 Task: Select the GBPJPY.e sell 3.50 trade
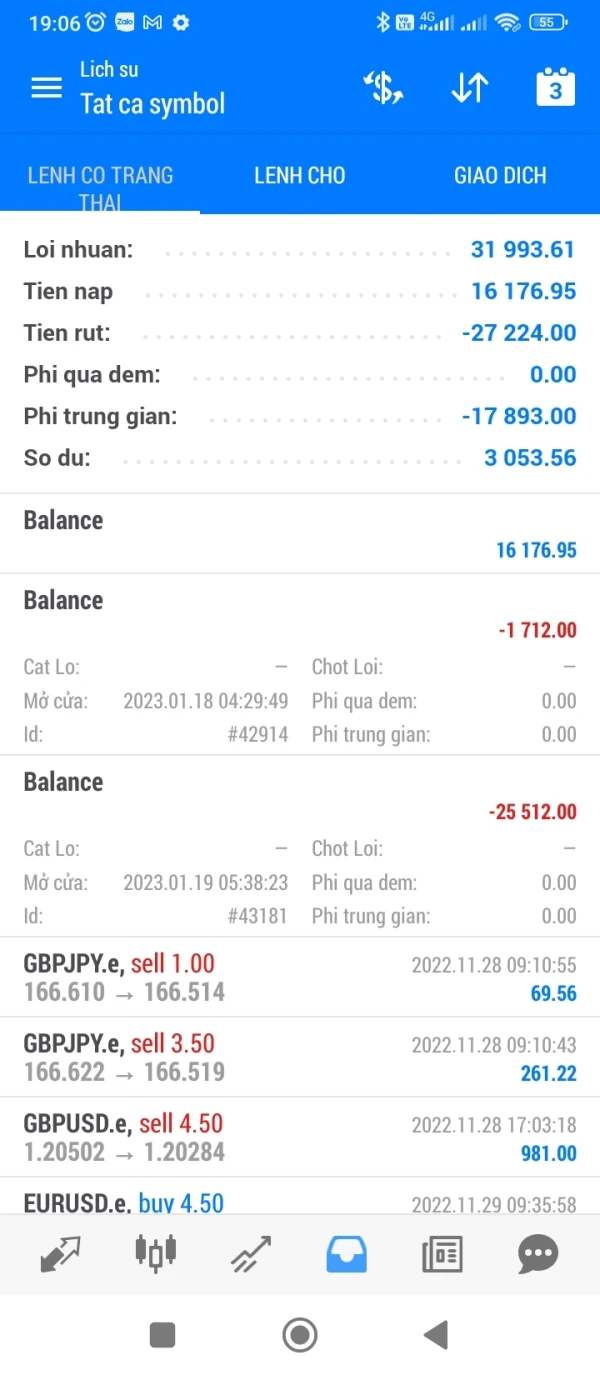pyautogui.click(x=300, y=1057)
